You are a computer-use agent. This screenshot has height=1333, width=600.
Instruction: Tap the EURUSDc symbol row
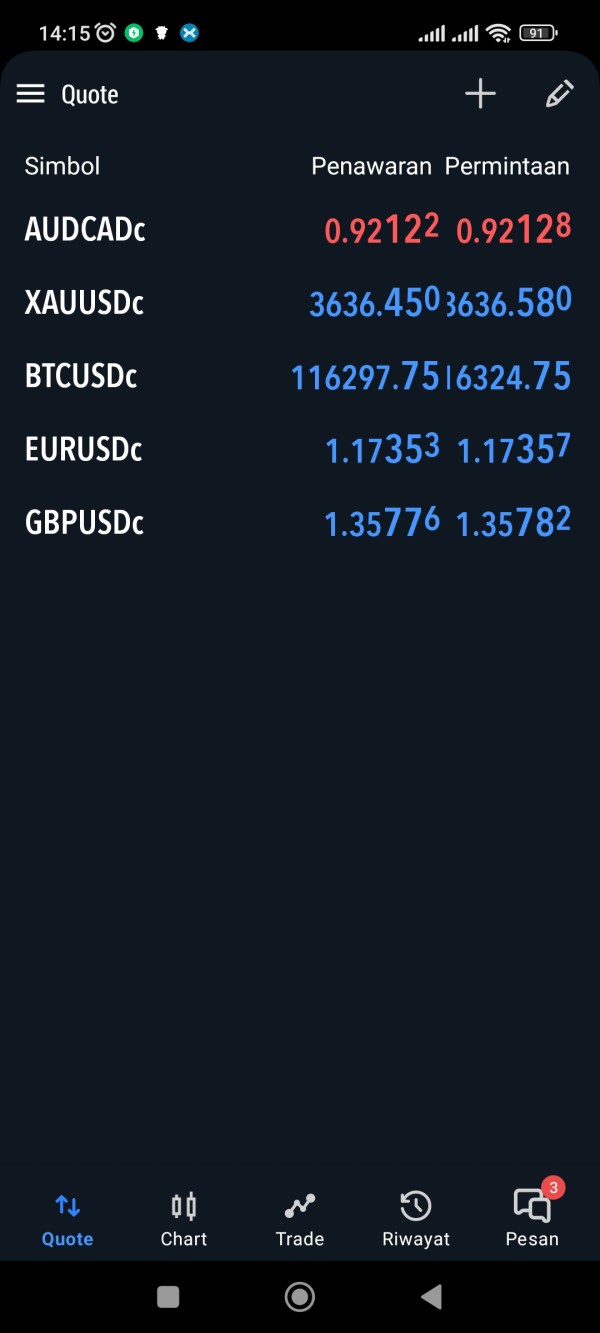(300, 449)
